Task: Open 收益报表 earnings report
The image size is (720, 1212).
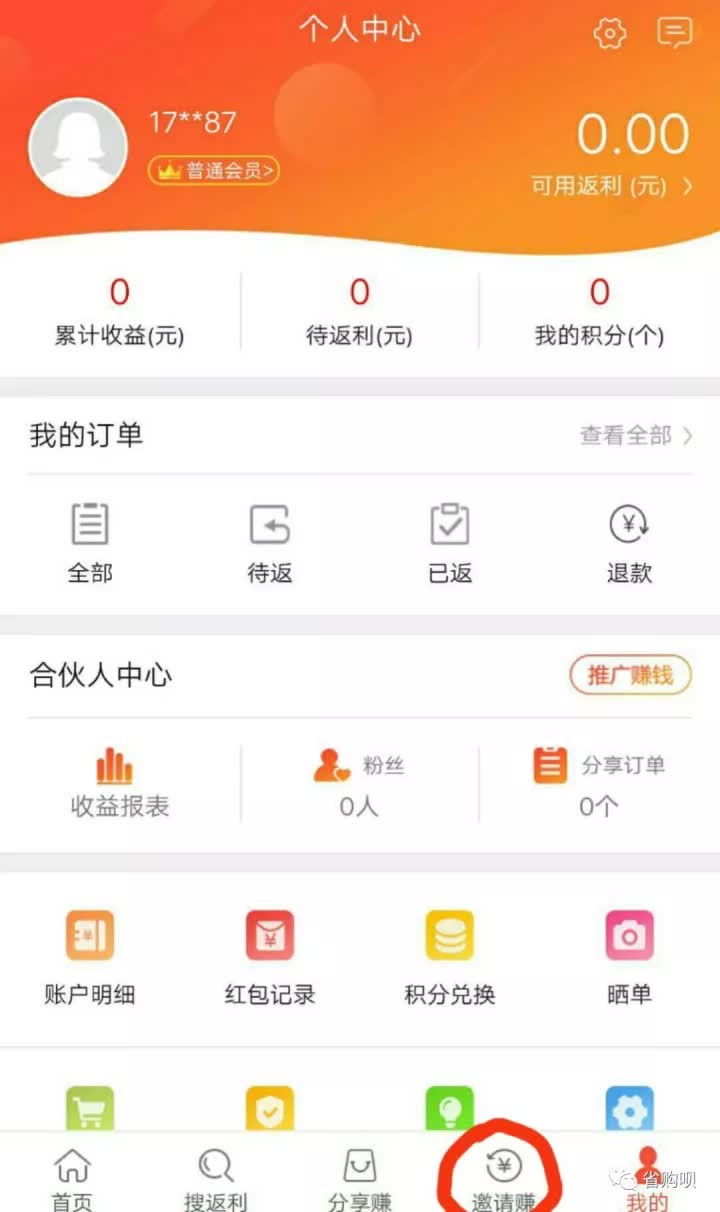Action: tap(119, 783)
